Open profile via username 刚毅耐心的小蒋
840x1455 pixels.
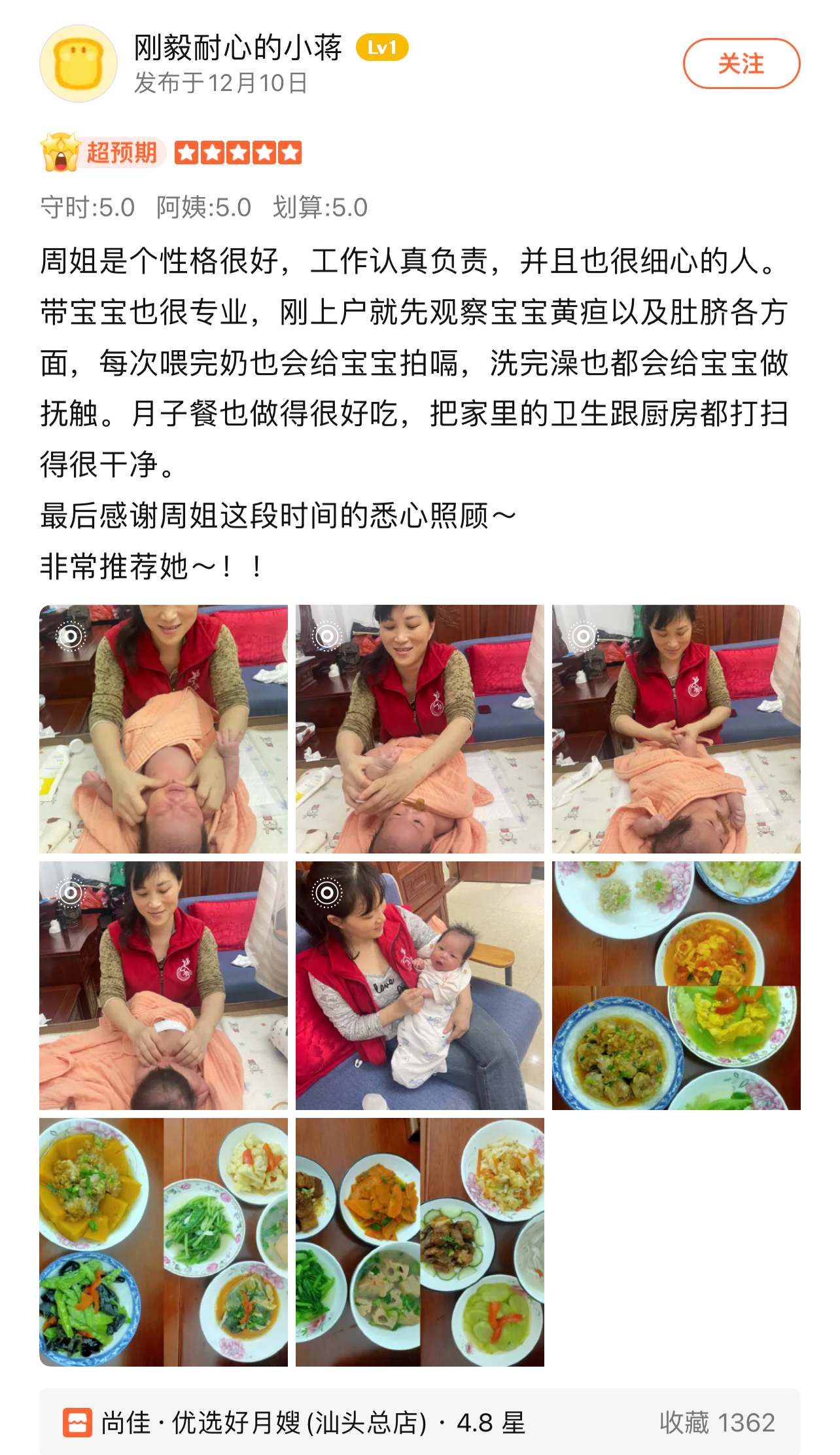click(x=238, y=48)
